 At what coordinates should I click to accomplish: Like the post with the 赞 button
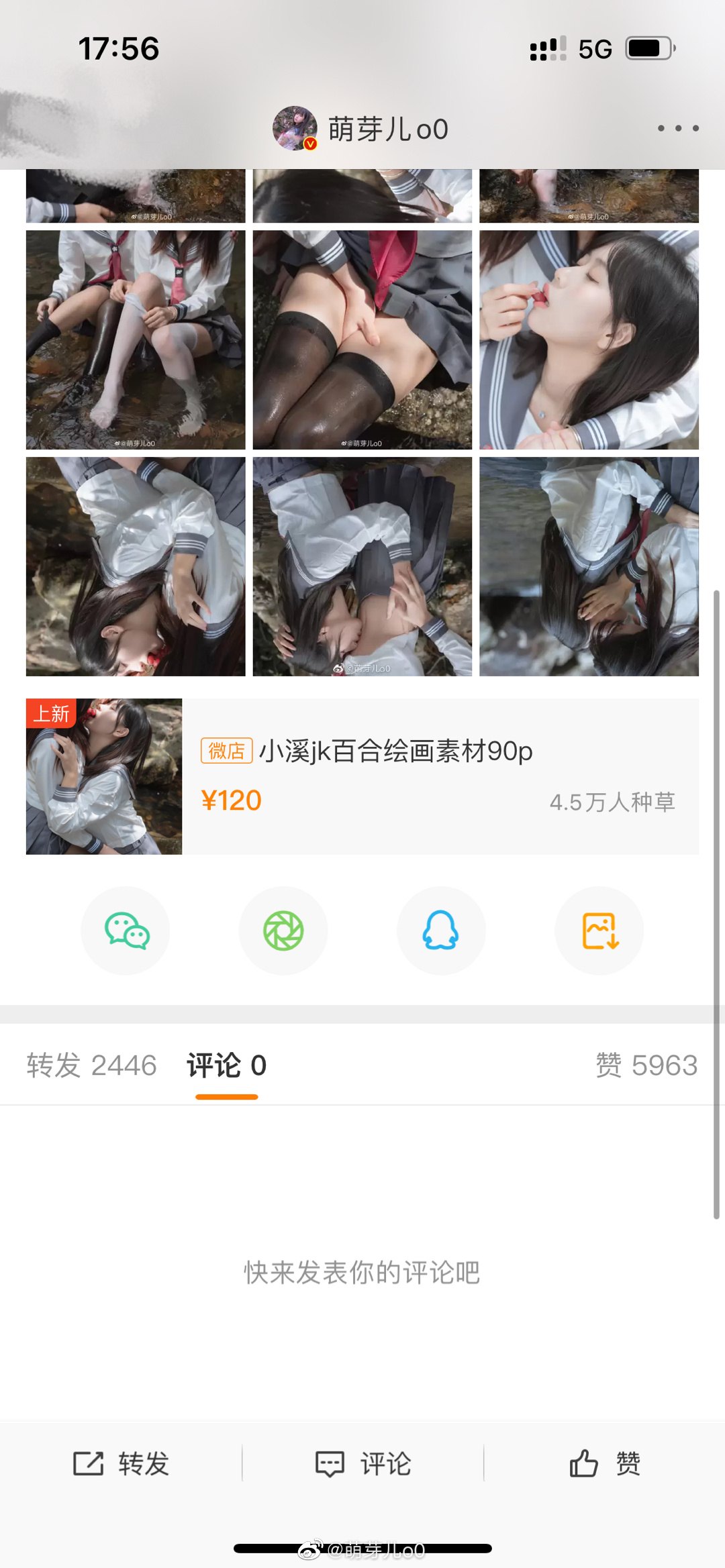click(605, 1463)
